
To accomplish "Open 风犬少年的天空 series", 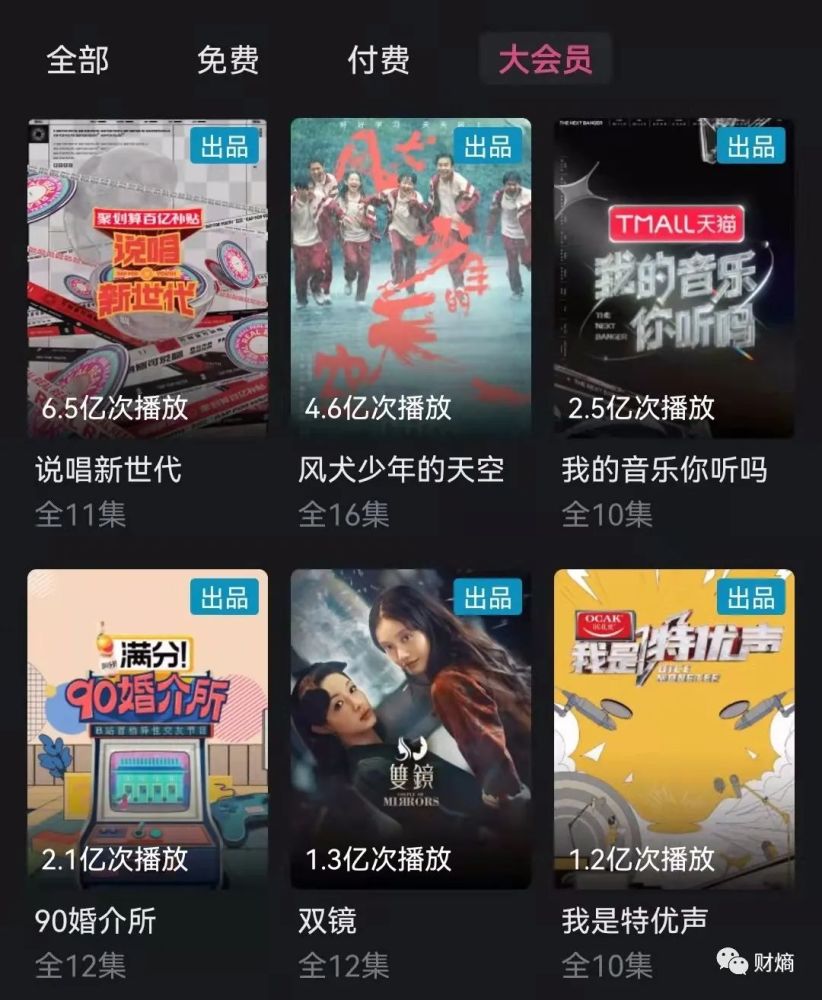I will point(411,278).
